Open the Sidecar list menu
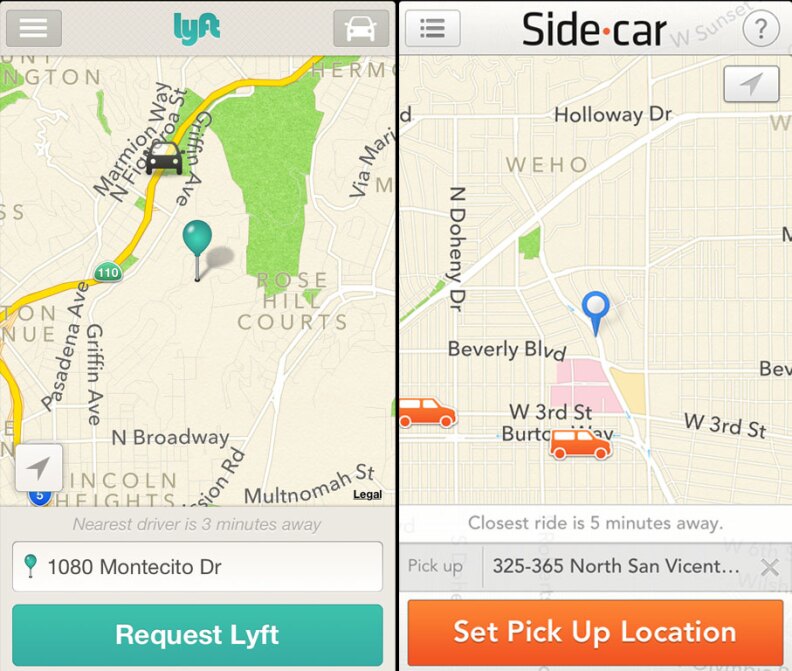Screen dimensions: 792x671 [432, 28]
